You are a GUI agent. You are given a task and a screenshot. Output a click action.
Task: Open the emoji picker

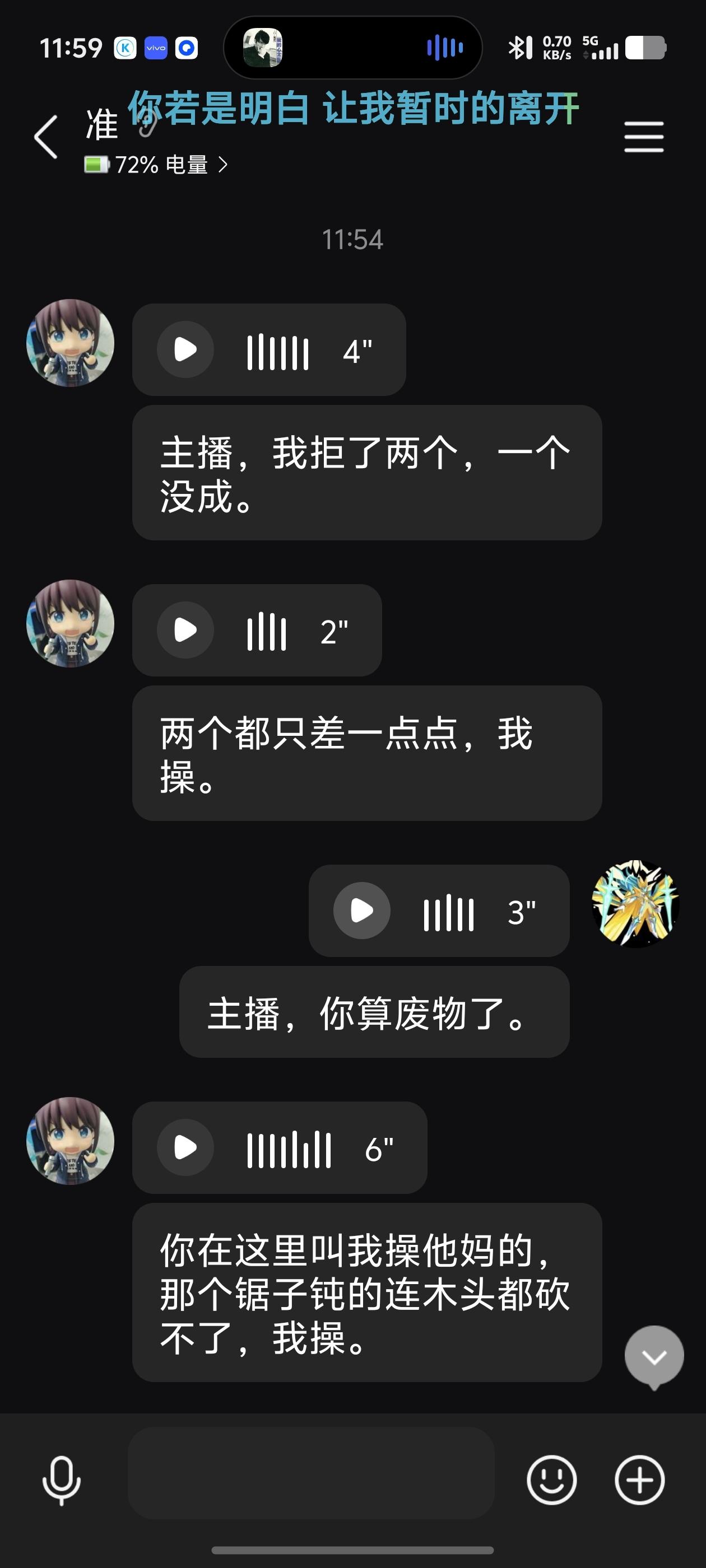(551, 1480)
